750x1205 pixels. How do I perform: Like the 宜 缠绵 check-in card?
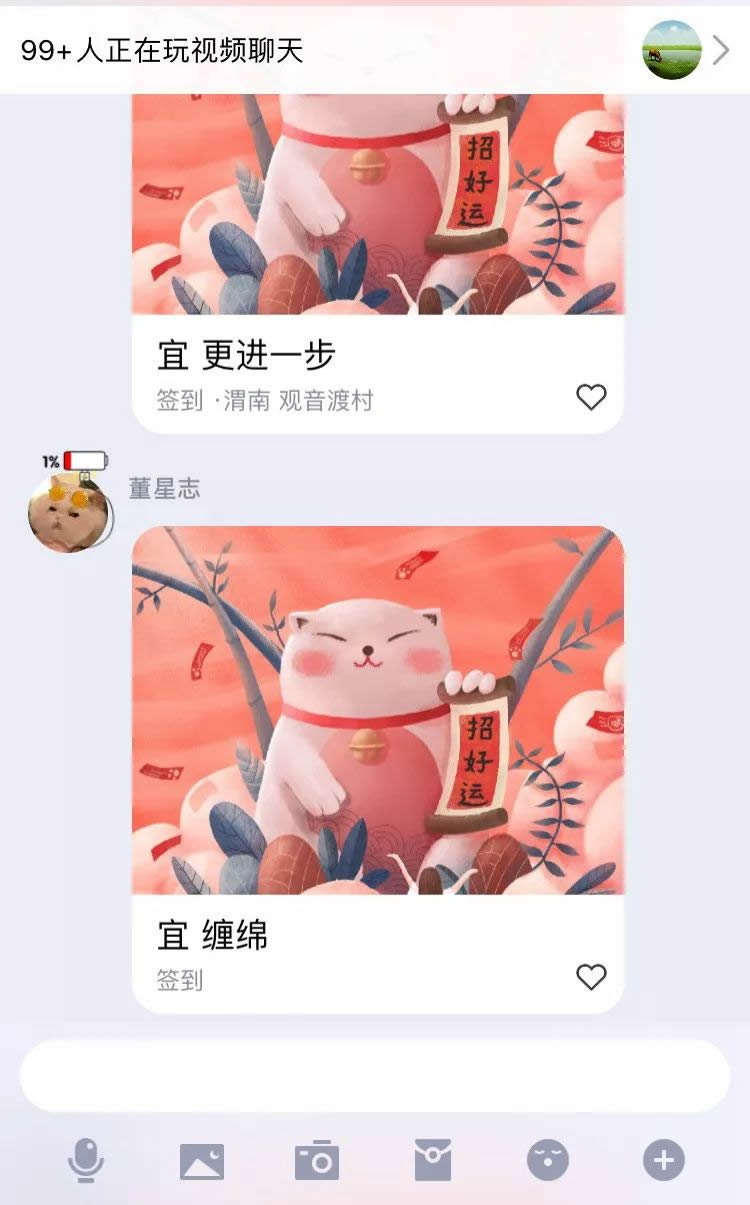click(x=591, y=977)
